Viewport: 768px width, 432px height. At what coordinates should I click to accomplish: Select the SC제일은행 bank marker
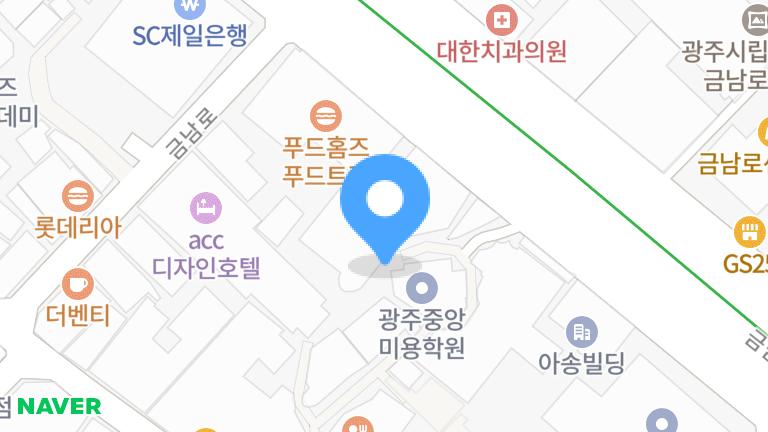pos(190,8)
